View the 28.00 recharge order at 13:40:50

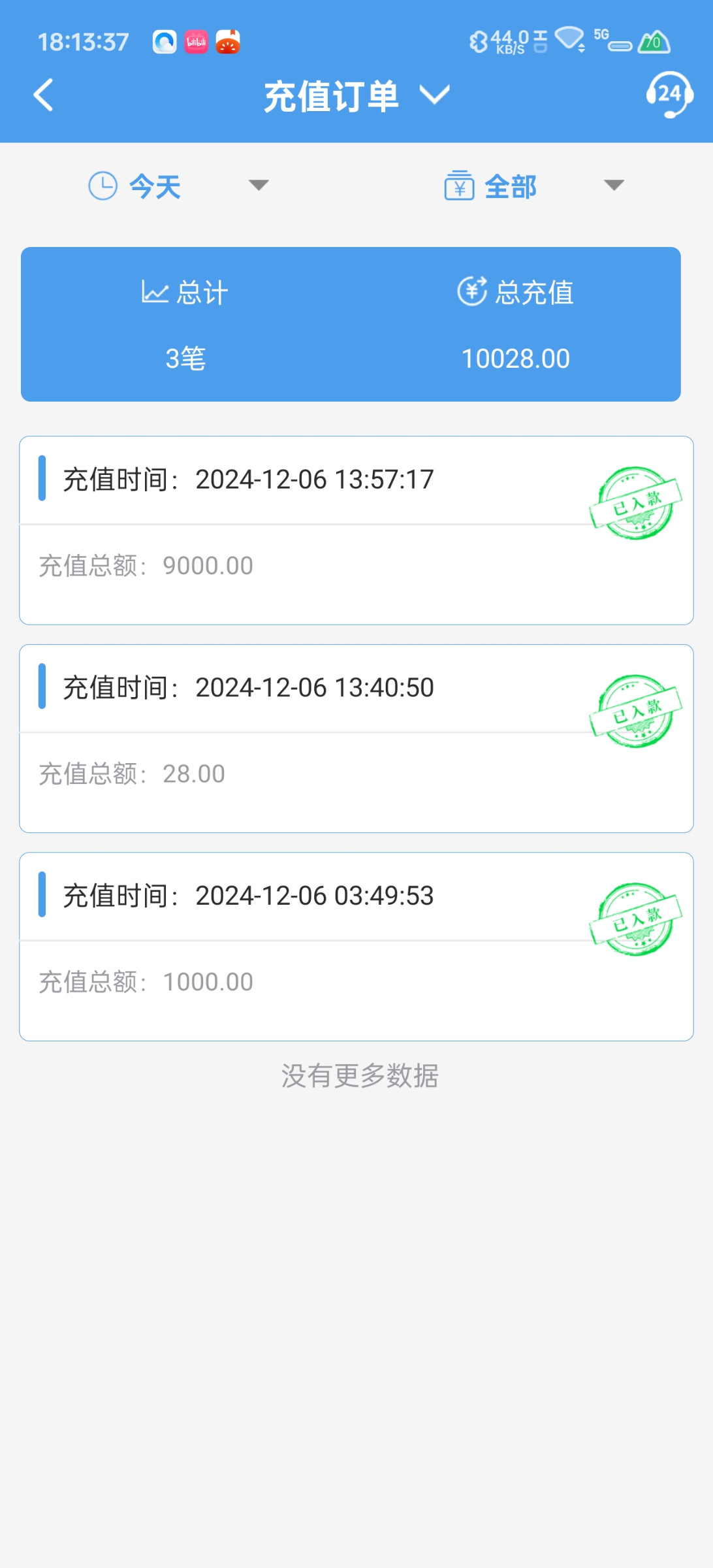point(356,738)
